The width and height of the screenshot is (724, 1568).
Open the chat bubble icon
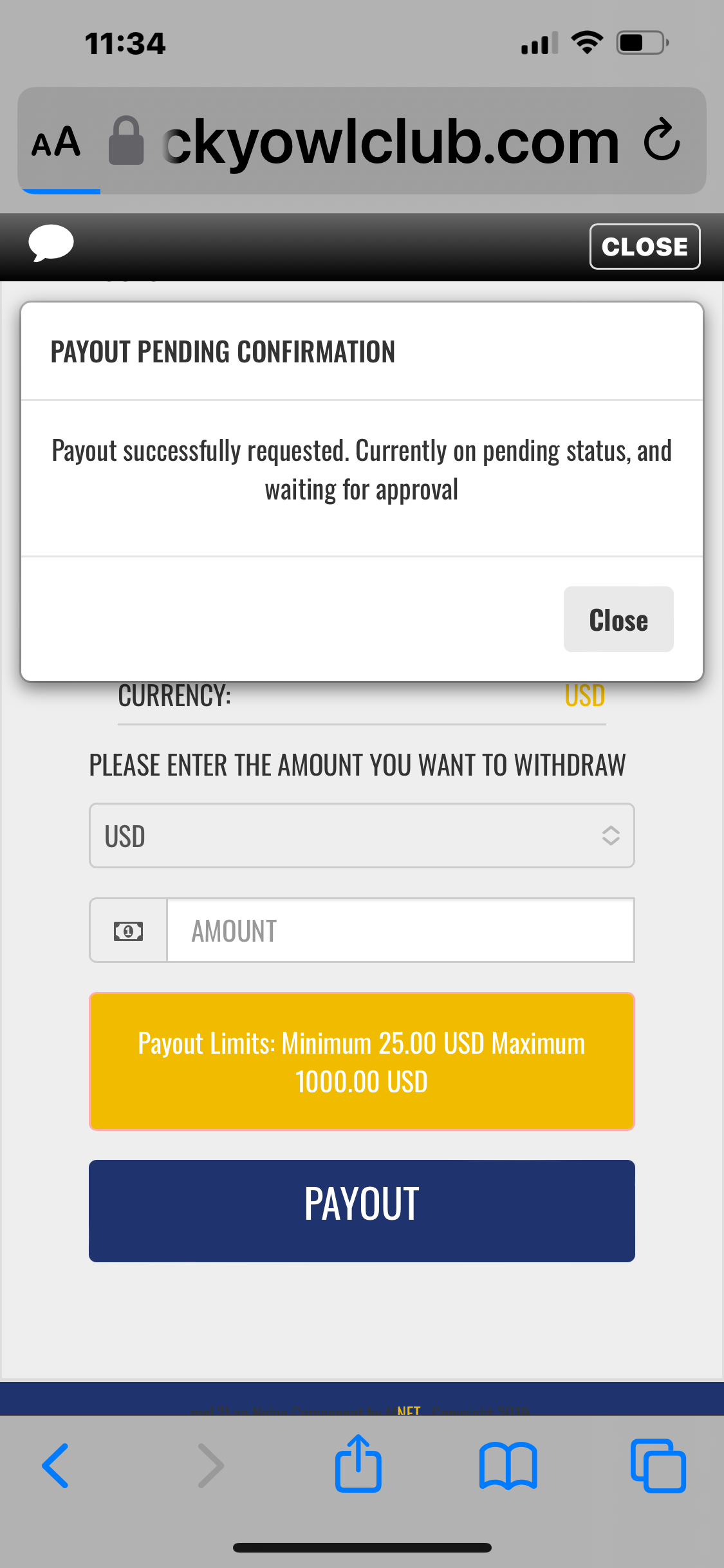click(x=51, y=243)
